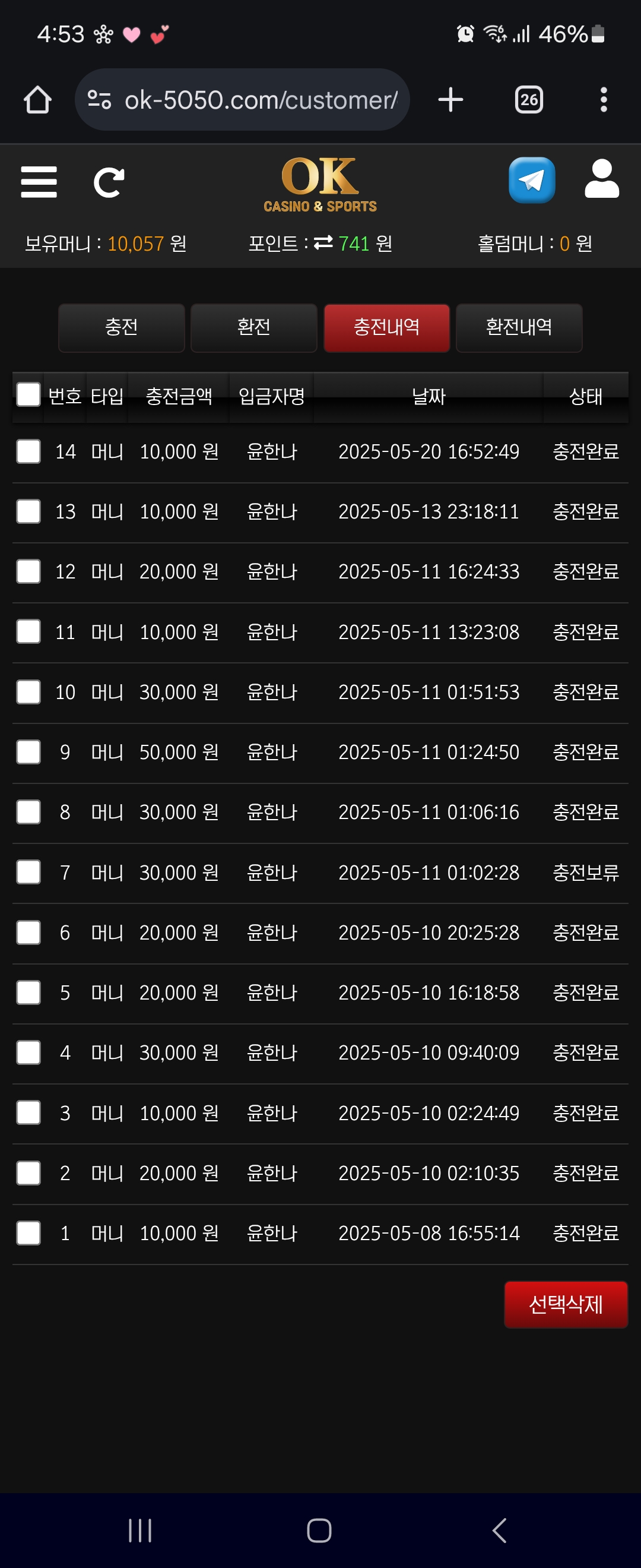
Task: Tick the checkbox for entry number 9
Action: pos(28,752)
